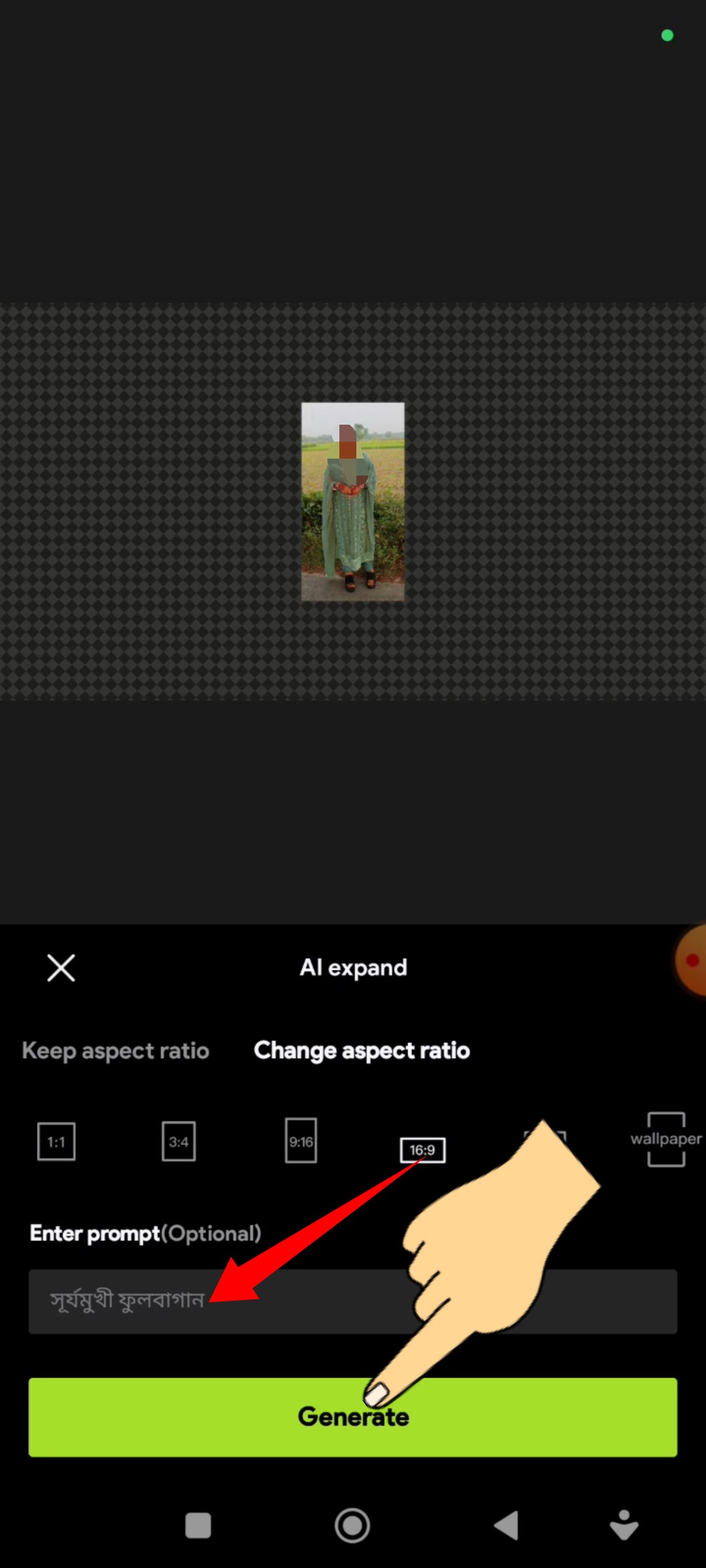The height and width of the screenshot is (1568, 706).
Task: Close the AI expand panel
Action: (x=61, y=968)
